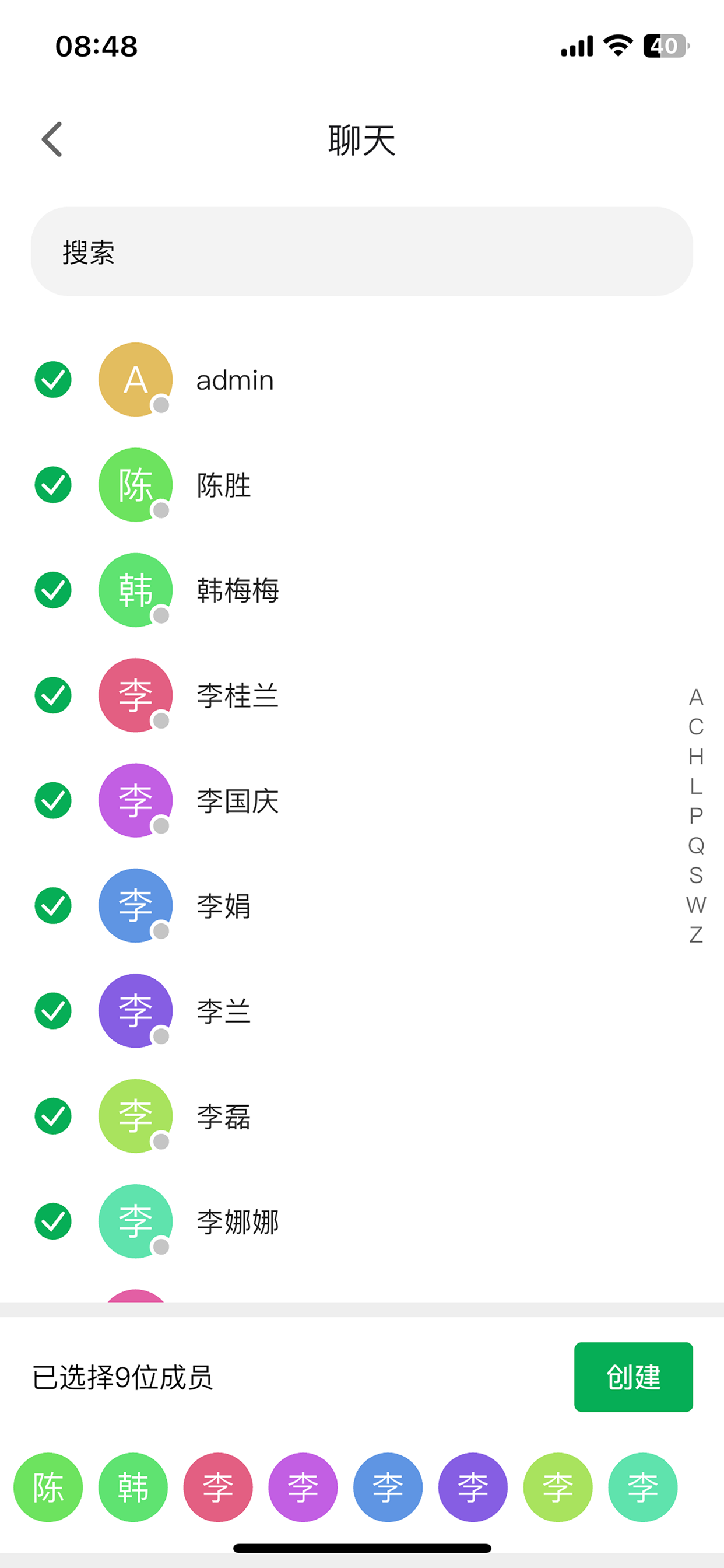Tap the 韩 avatar in the selected row

(x=133, y=1487)
